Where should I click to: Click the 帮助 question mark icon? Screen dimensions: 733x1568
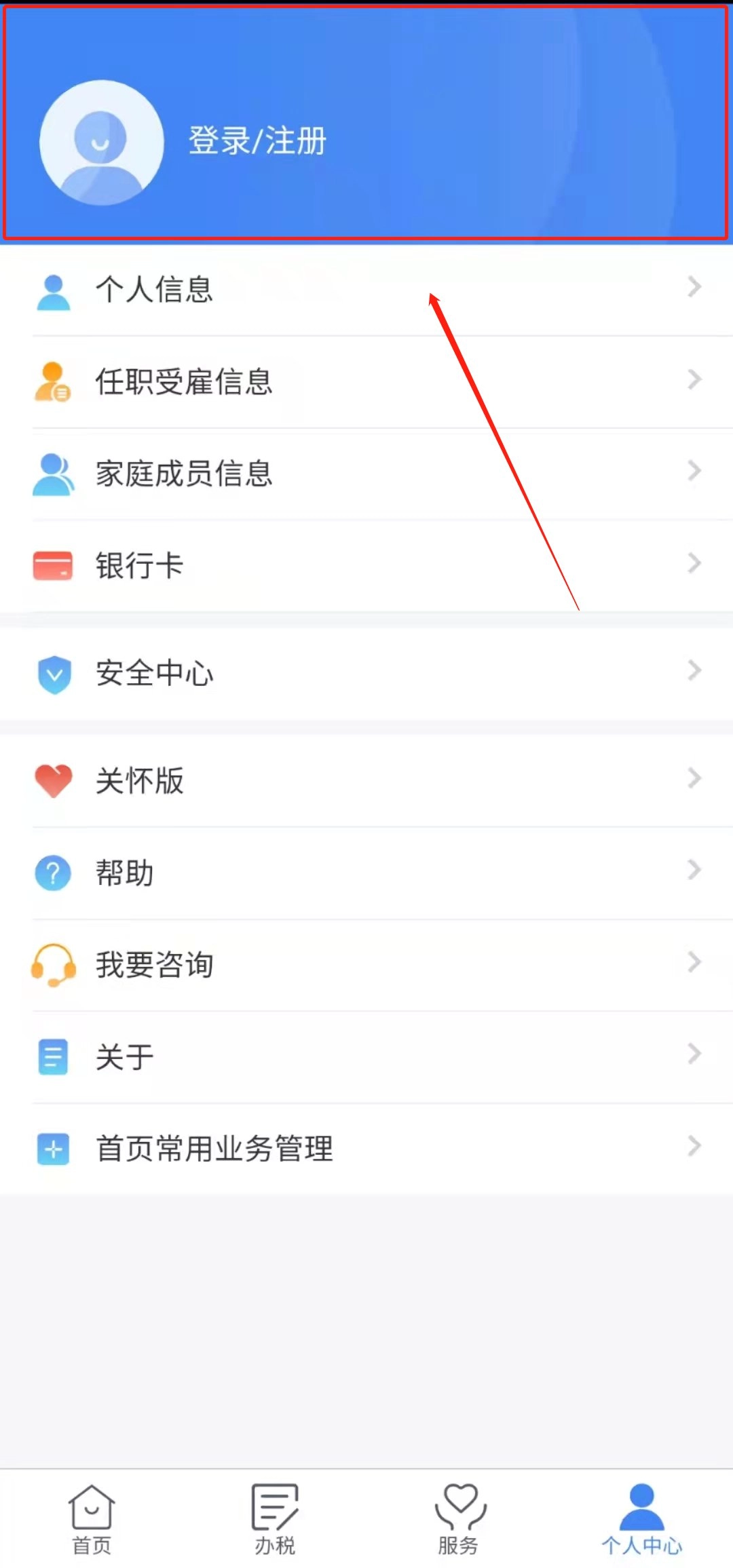(x=53, y=873)
